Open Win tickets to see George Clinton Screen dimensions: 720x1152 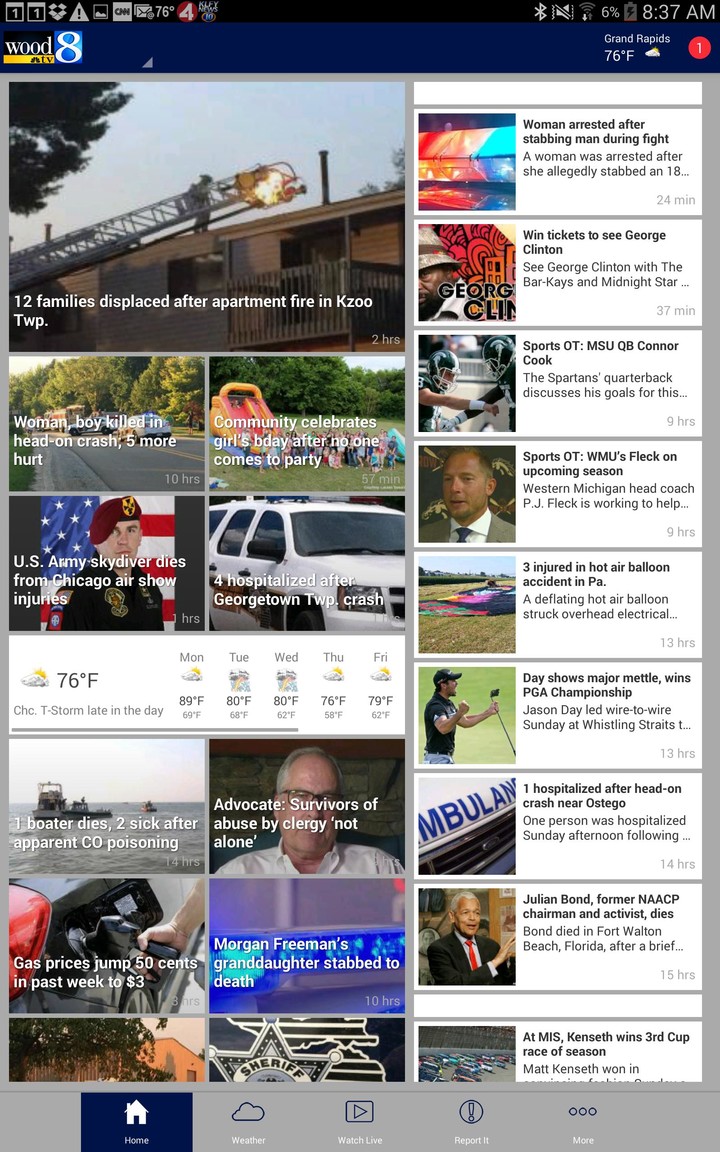(557, 272)
